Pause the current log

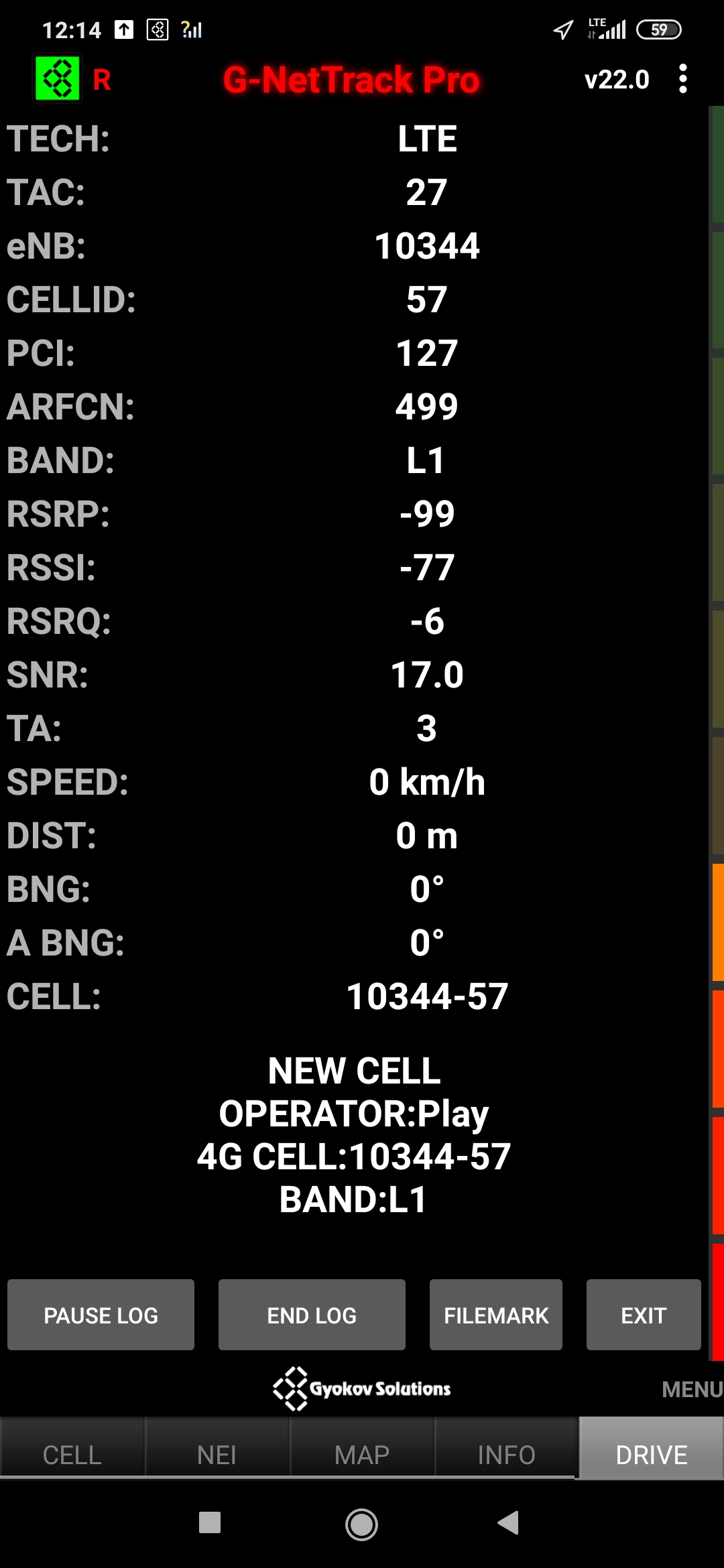(101, 1315)
